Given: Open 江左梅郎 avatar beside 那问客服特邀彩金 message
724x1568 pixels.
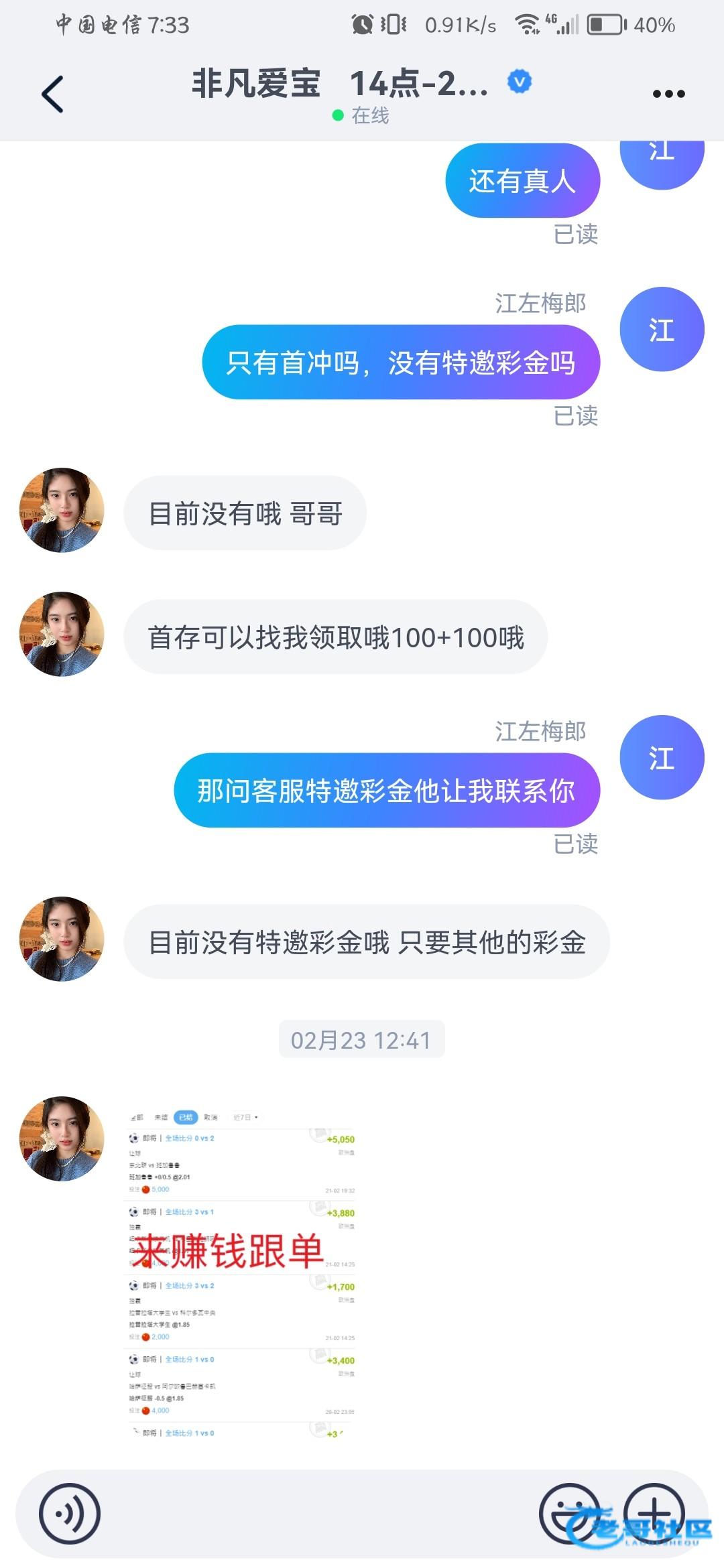Looking at the screenshot, I should coord(662,758).
